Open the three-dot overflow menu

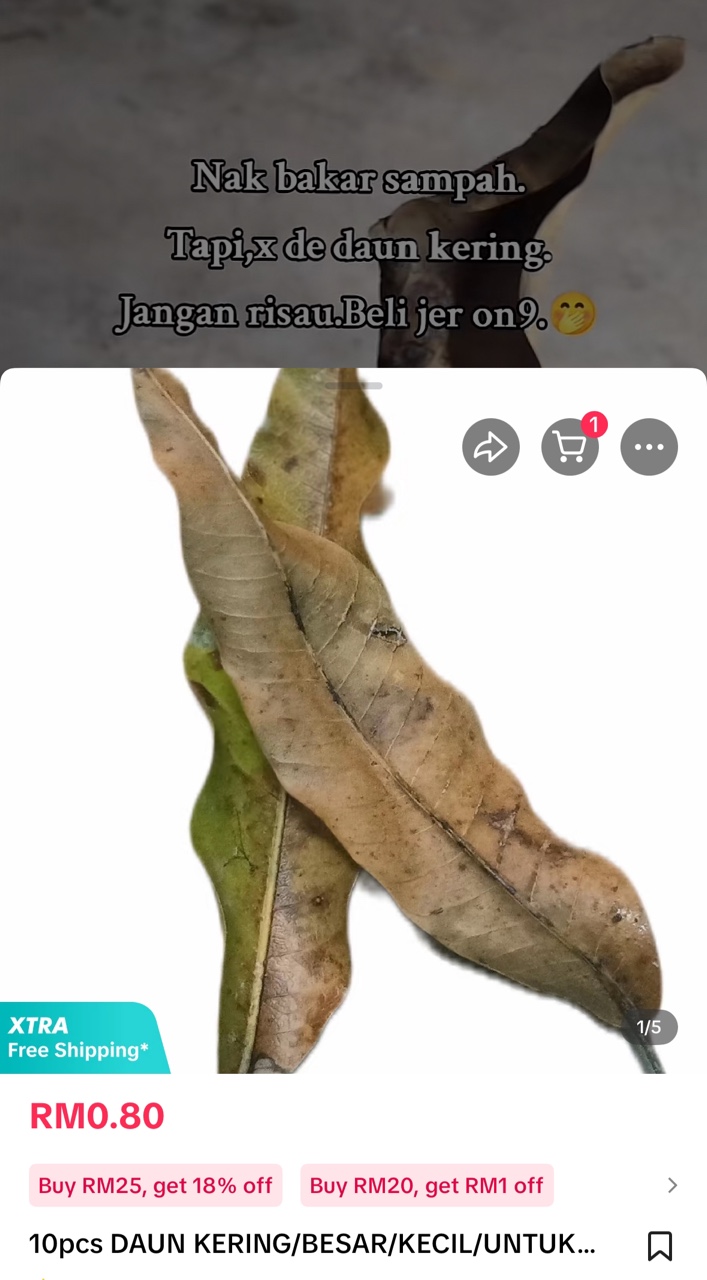pos(649,447)
